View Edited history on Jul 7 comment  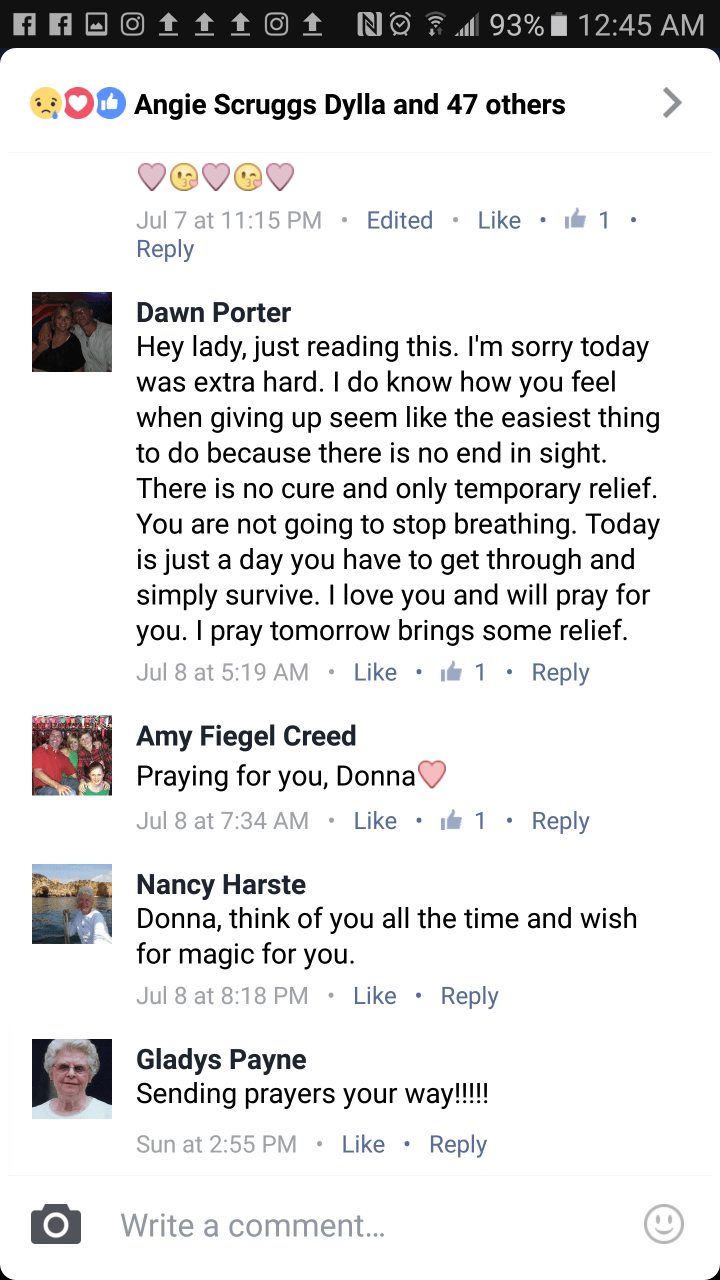(x=399, y=221)
